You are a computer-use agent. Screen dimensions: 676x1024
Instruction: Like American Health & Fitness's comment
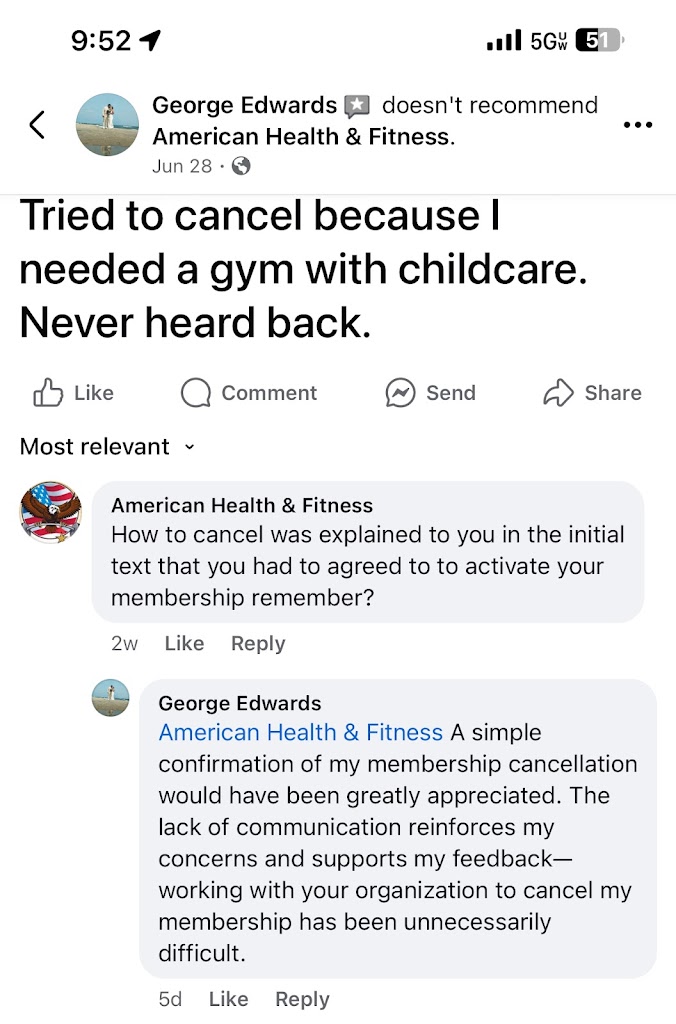tap(184, 644)
